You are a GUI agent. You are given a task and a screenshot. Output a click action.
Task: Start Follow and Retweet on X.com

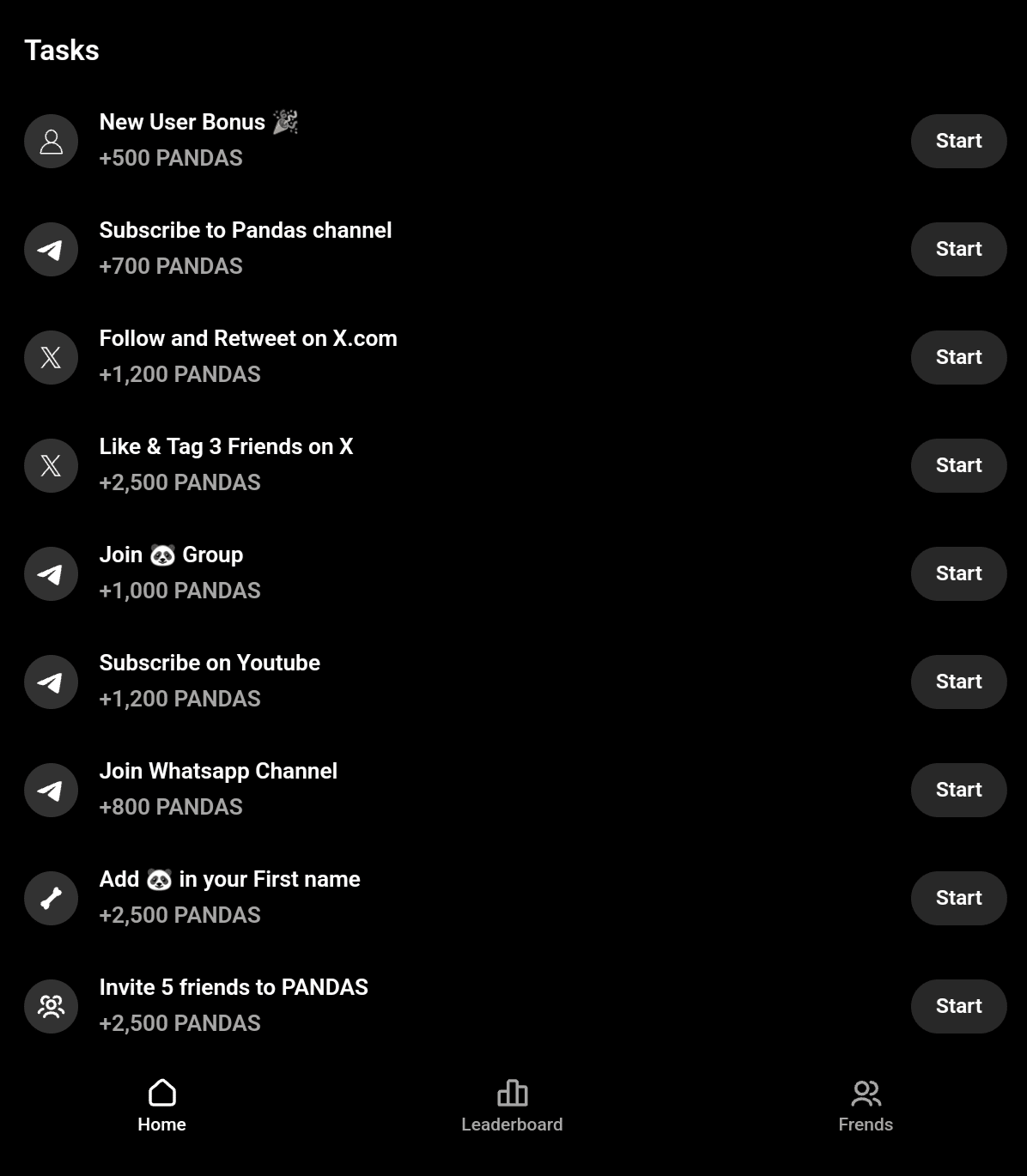pyautogui.click(x=958, y=357)
